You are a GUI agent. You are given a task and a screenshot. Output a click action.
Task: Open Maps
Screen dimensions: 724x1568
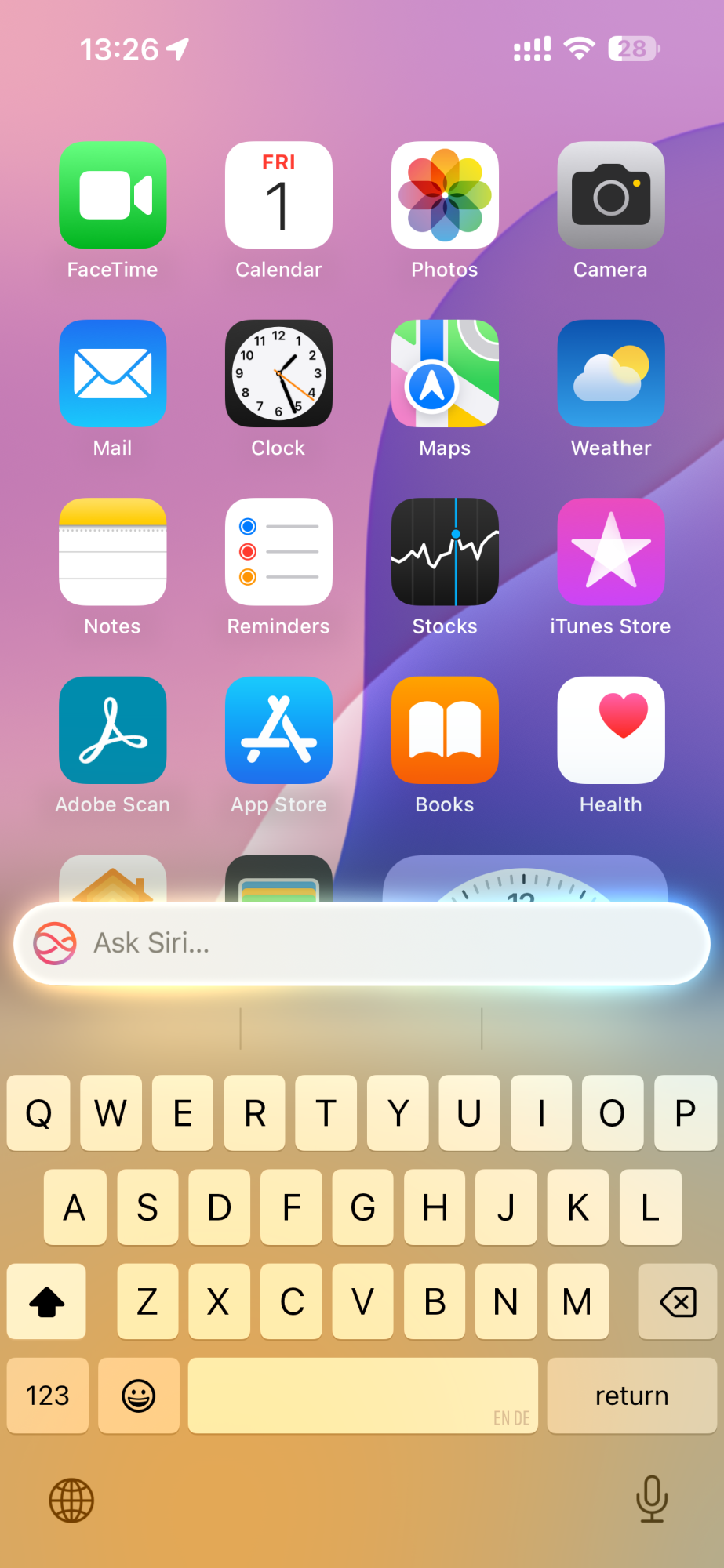(x=445, y=373)
